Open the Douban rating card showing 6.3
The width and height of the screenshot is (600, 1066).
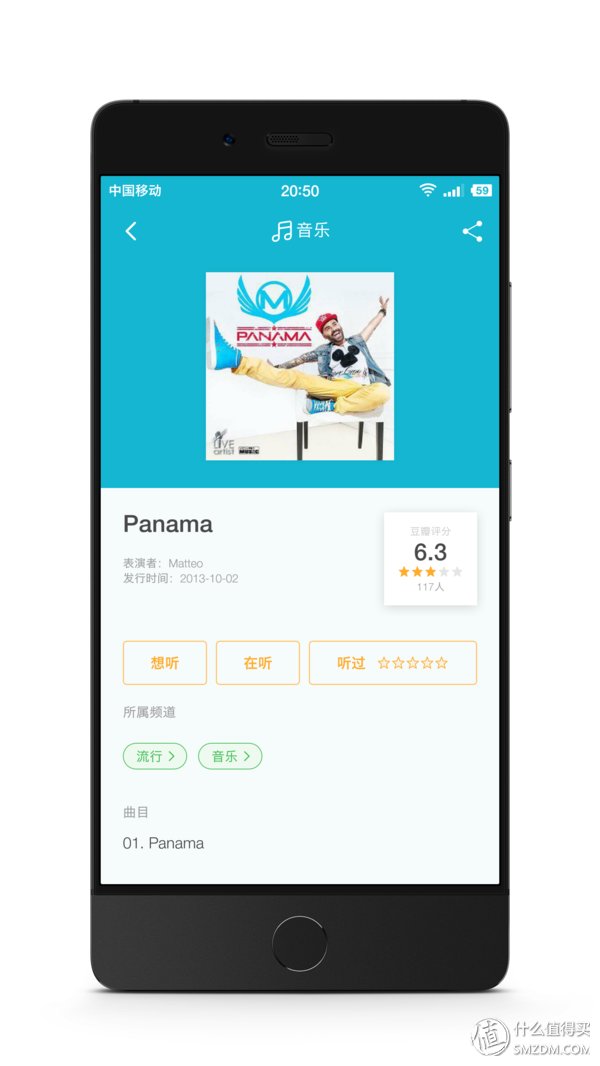pos(430,559)
